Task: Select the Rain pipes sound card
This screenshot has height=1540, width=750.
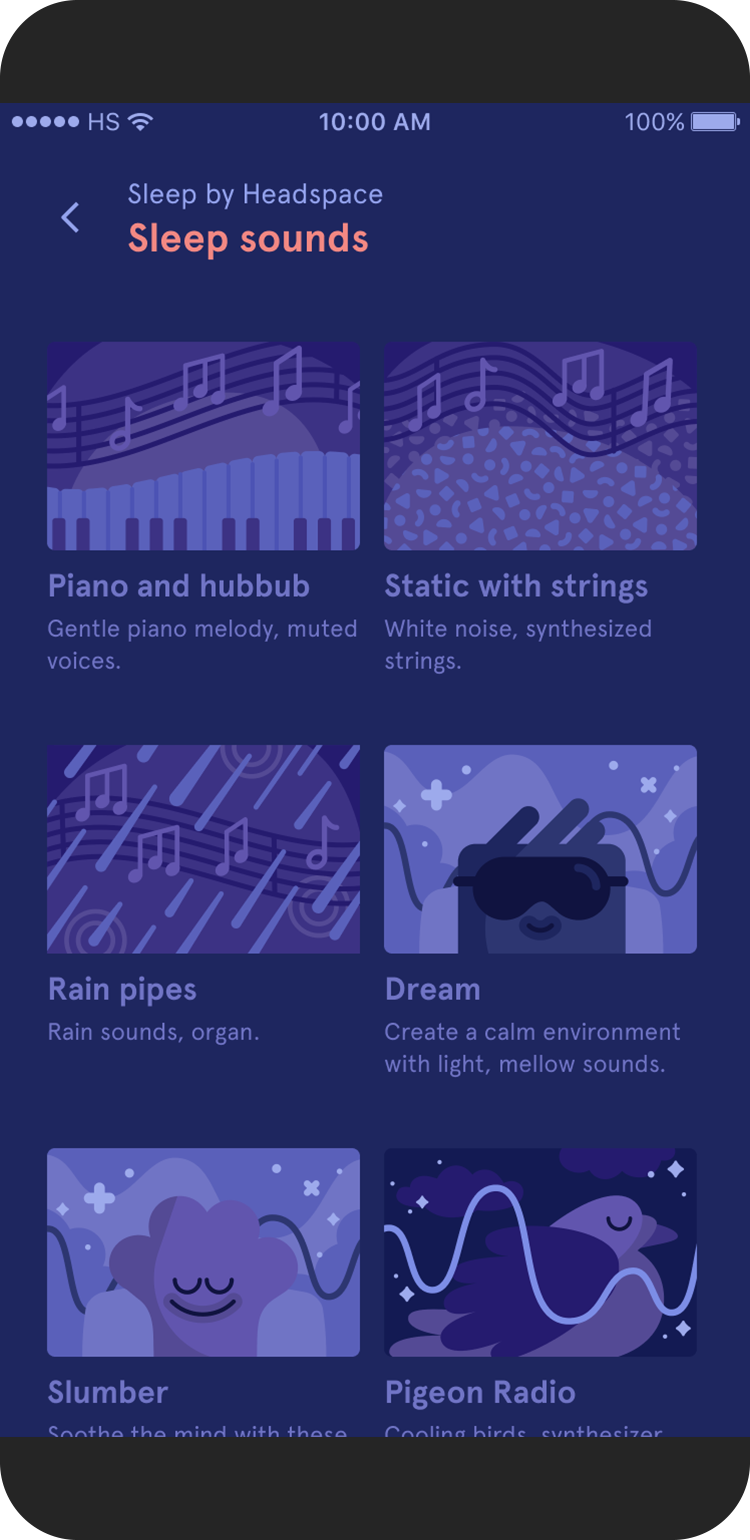Action: (203, 849)
